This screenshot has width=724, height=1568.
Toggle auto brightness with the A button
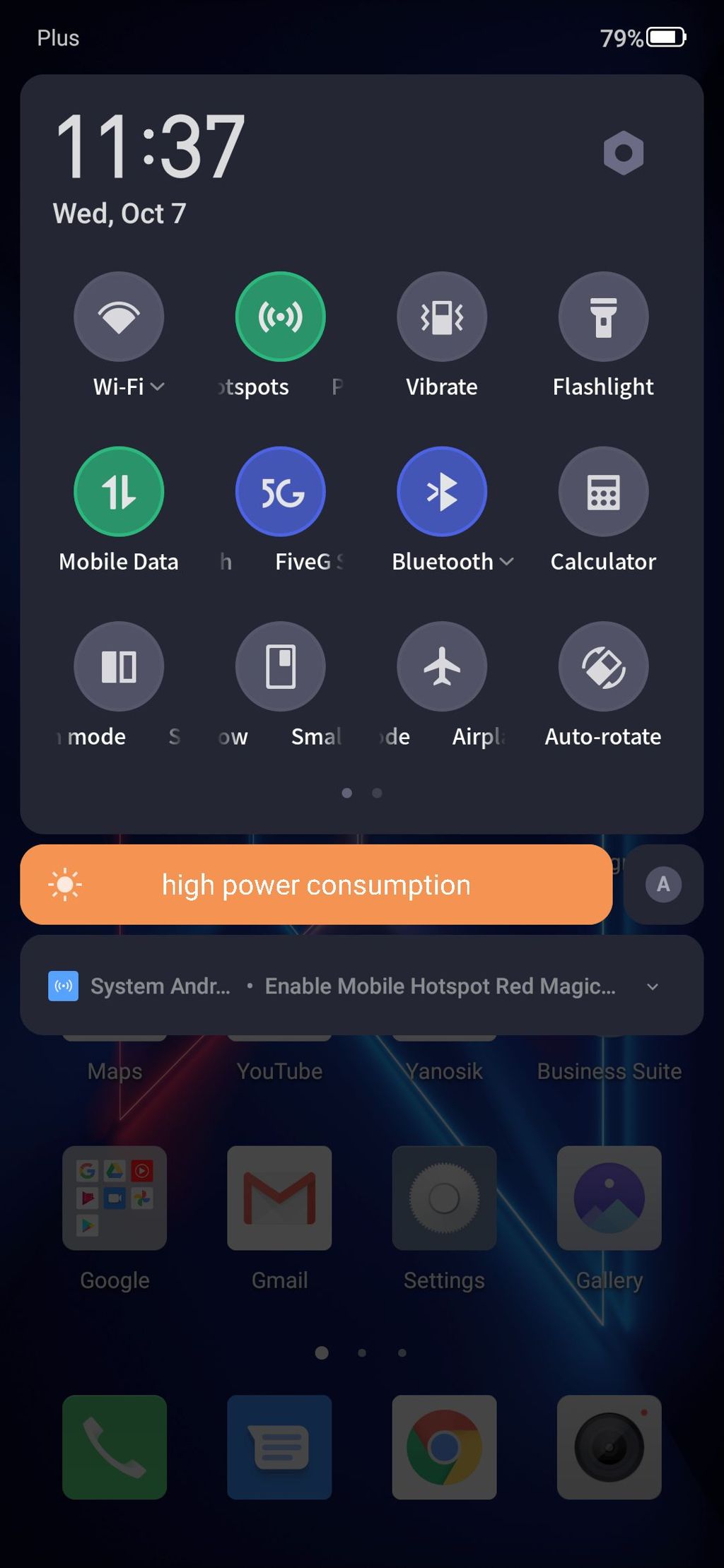[663, 884]
